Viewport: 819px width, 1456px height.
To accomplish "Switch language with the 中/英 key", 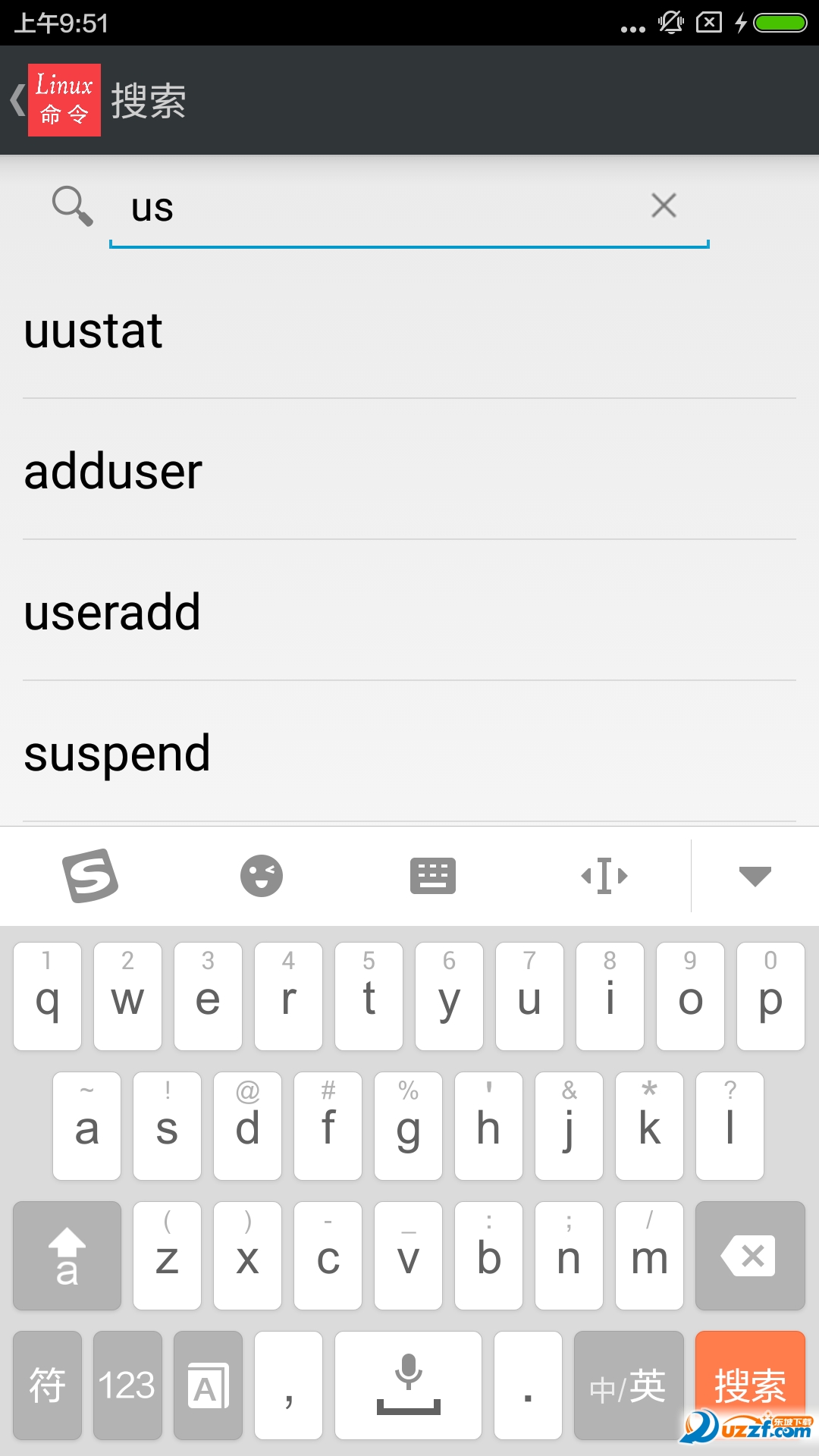I will coord(628,1385).
